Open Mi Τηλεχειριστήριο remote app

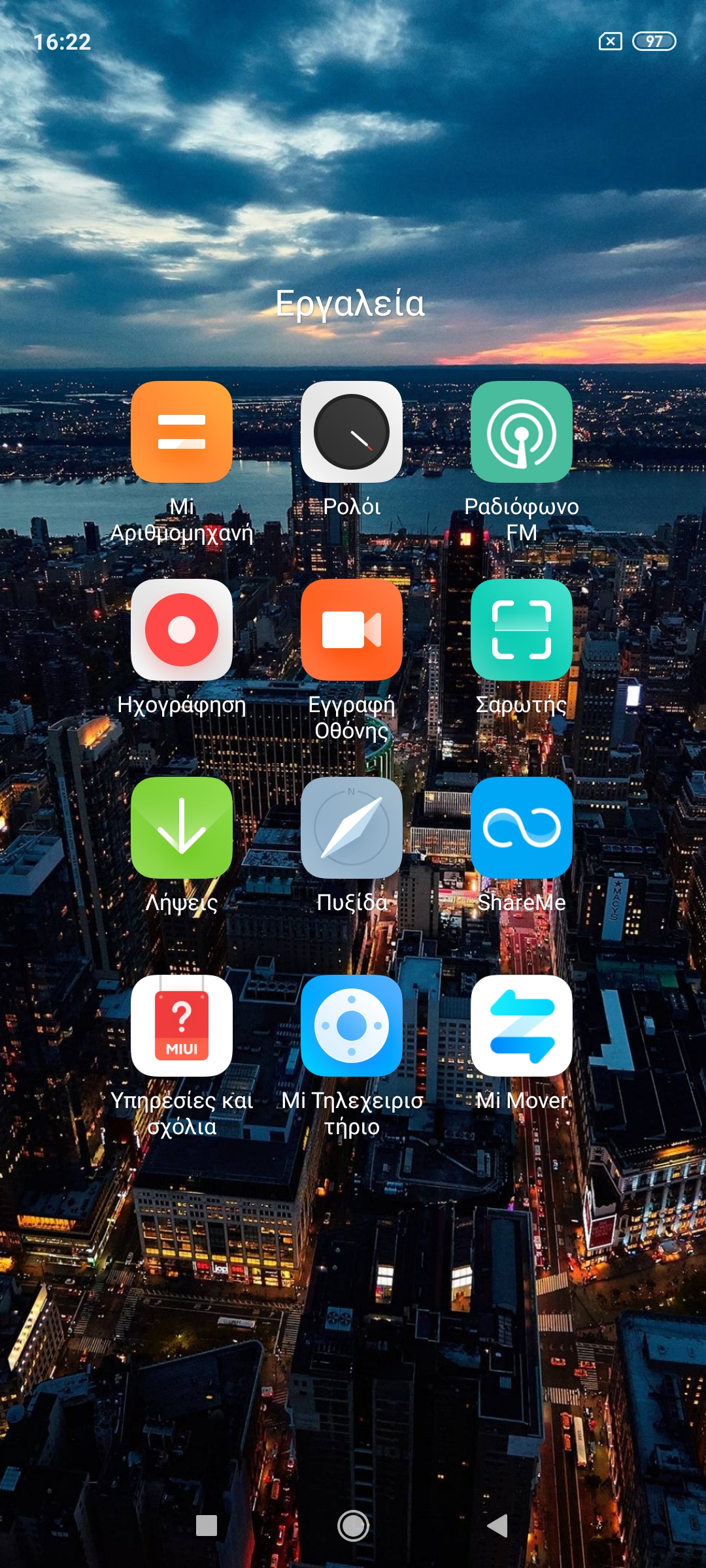coord(352,1026)
